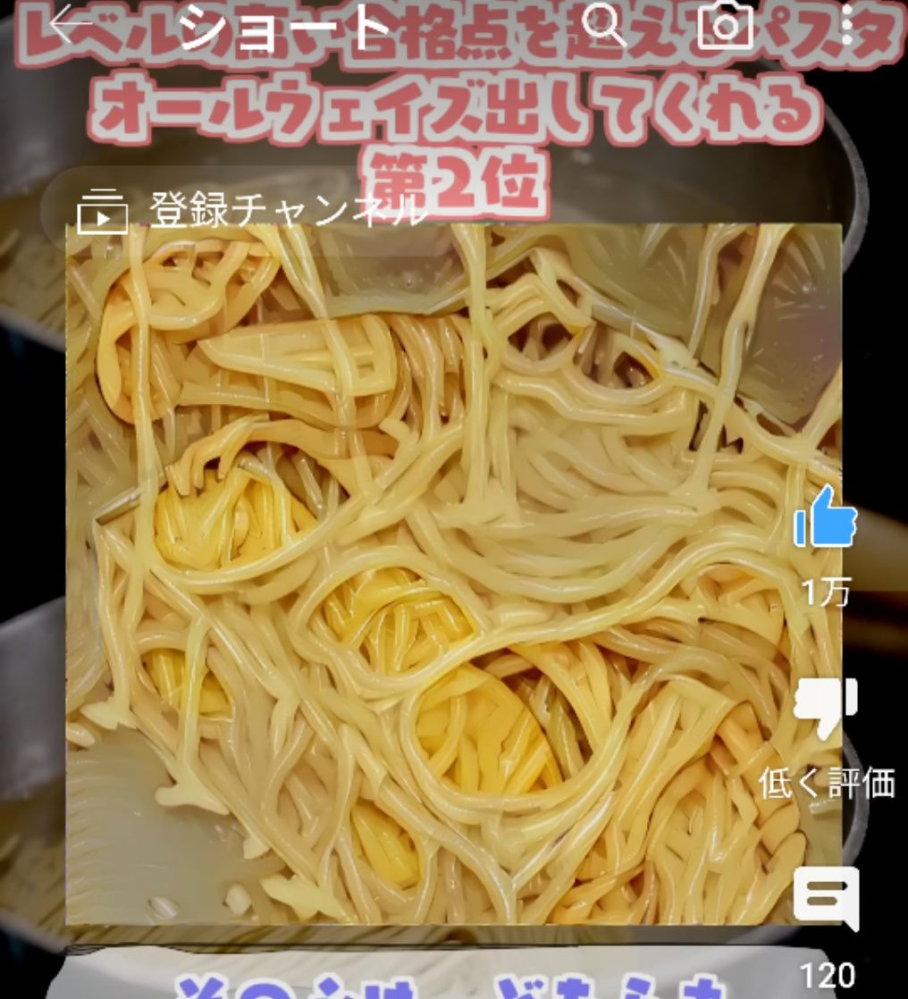
Task: Open the camera to create a Short
Action: 724,26
